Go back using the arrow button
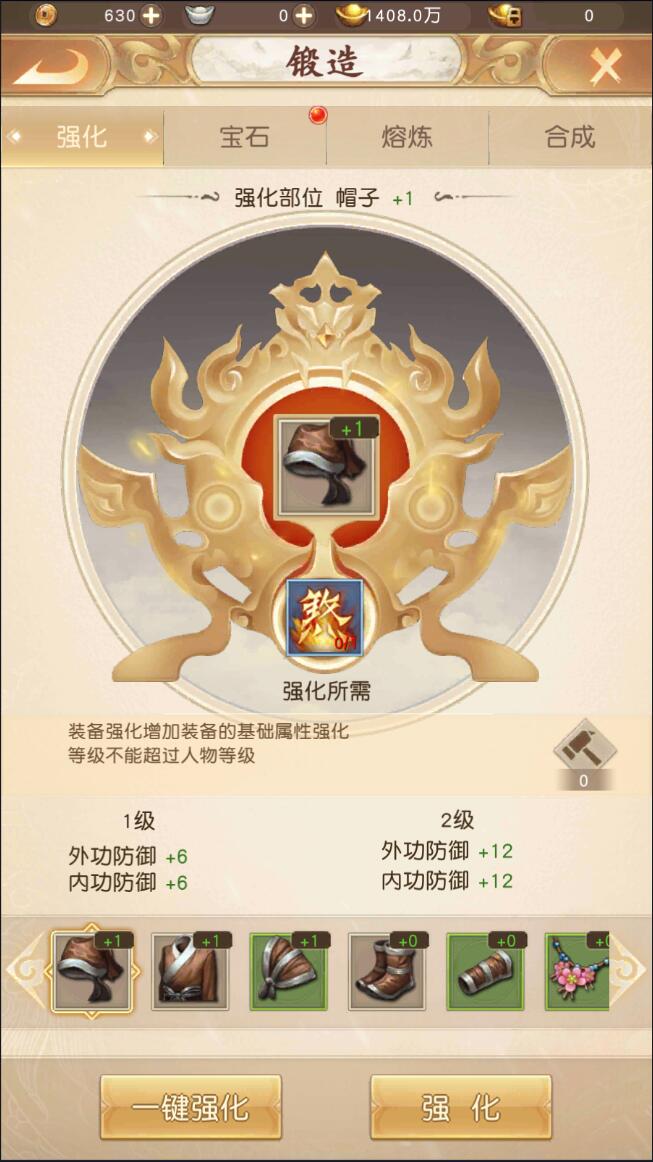 [52, 67]
